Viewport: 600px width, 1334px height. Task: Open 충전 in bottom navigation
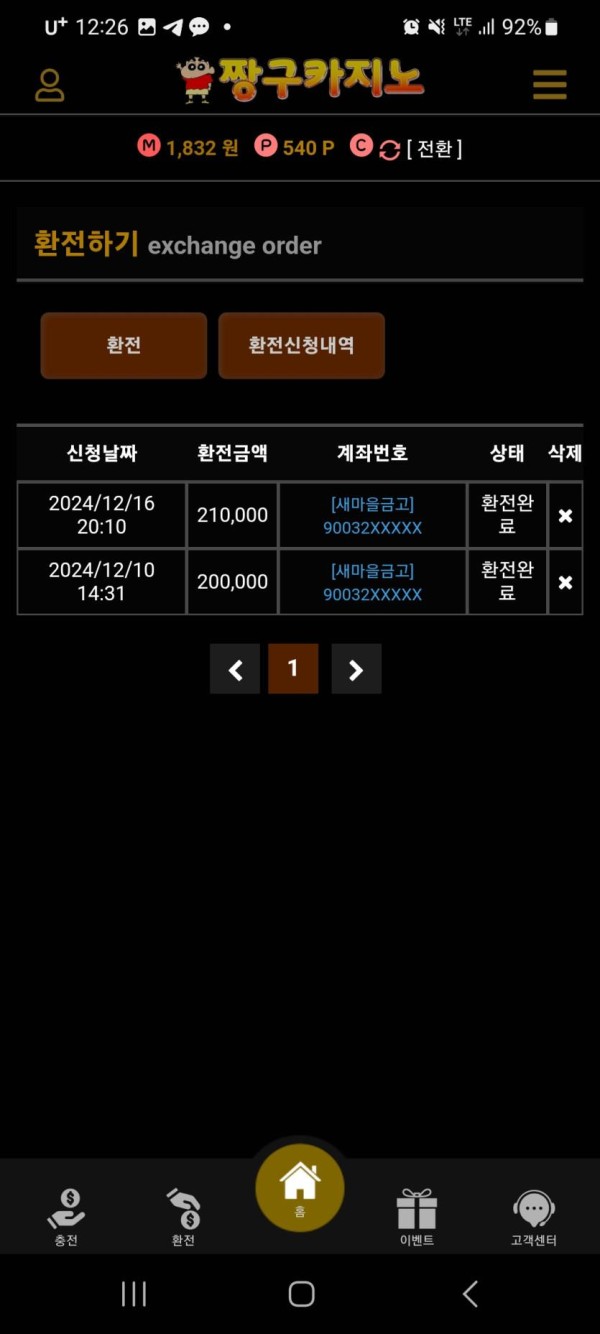tap(66, 1216)
